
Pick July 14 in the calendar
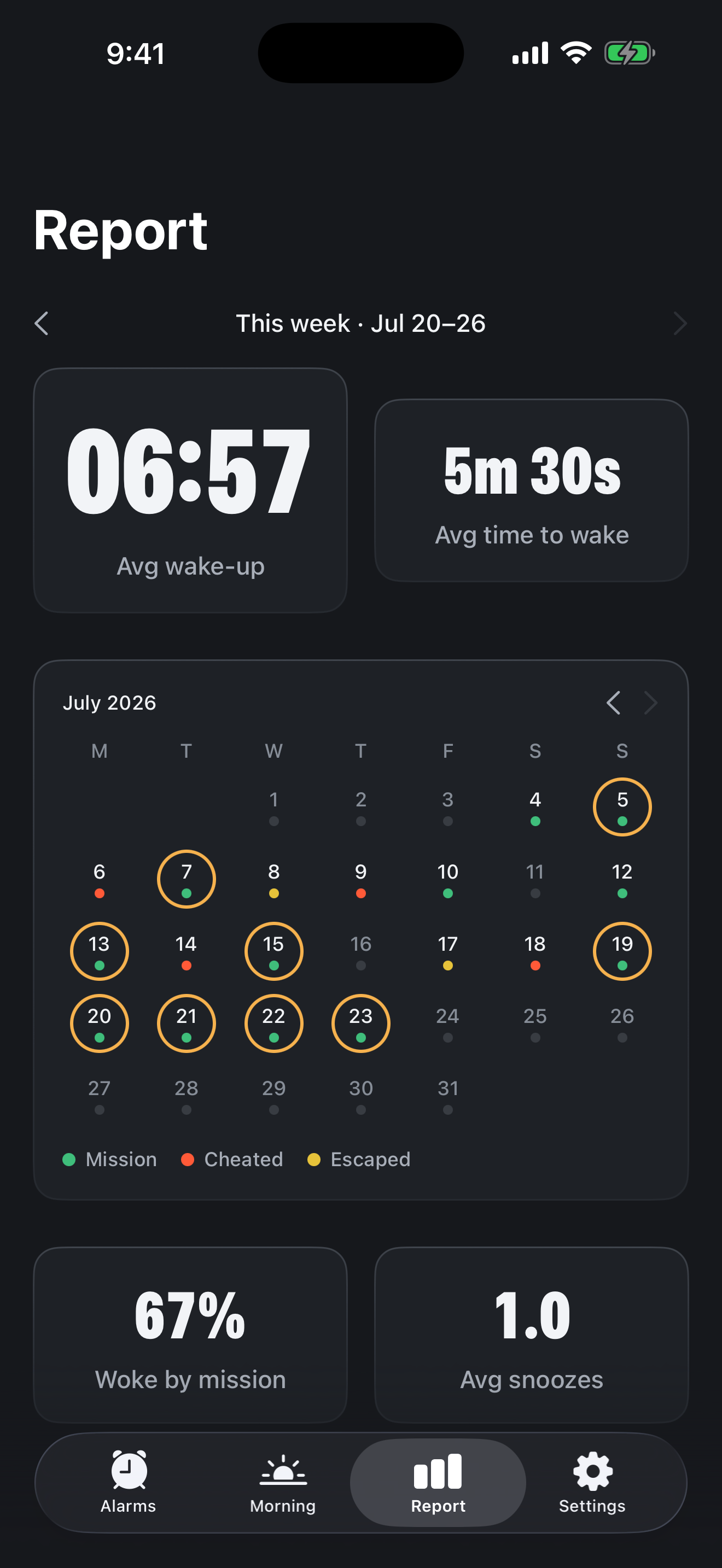tap(187, 951)
